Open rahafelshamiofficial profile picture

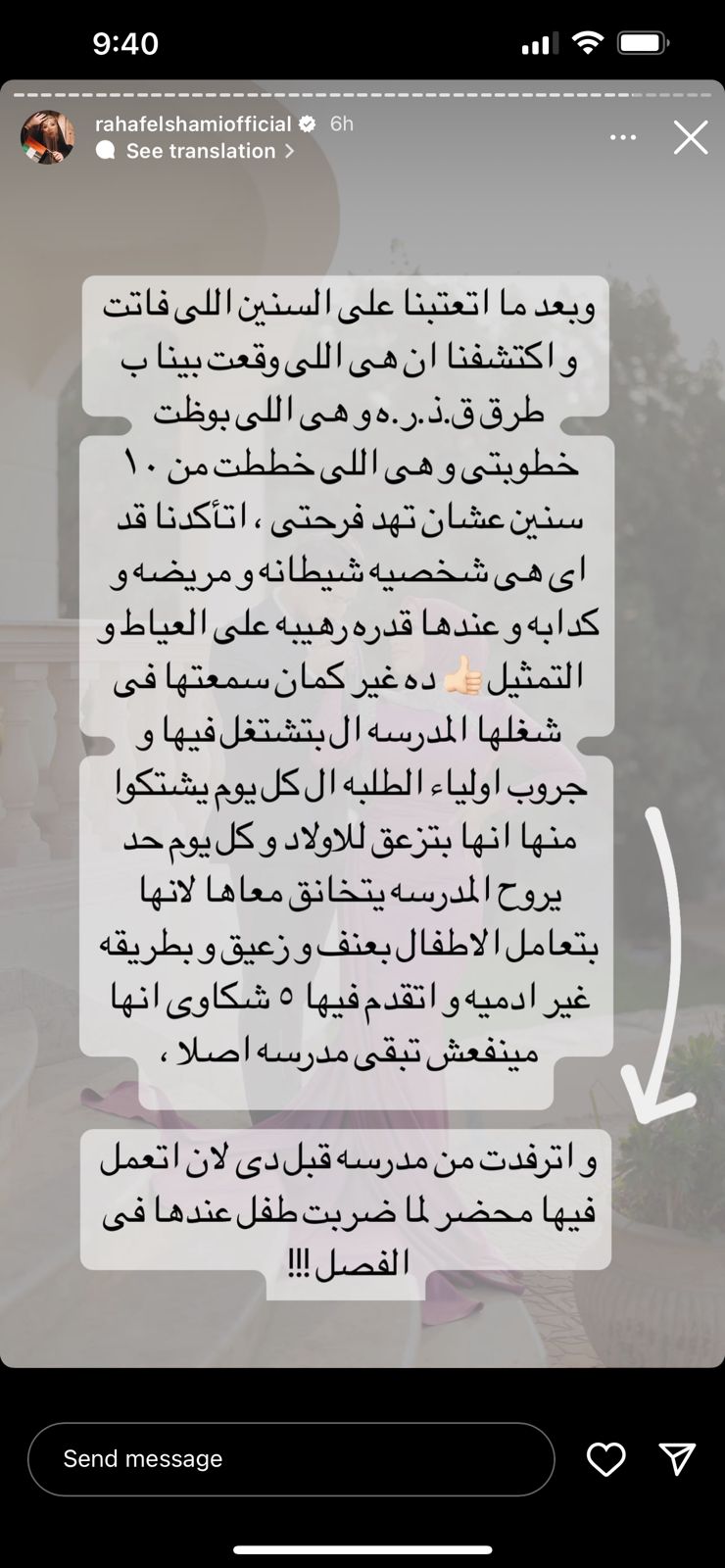click(x=48, y=137)
